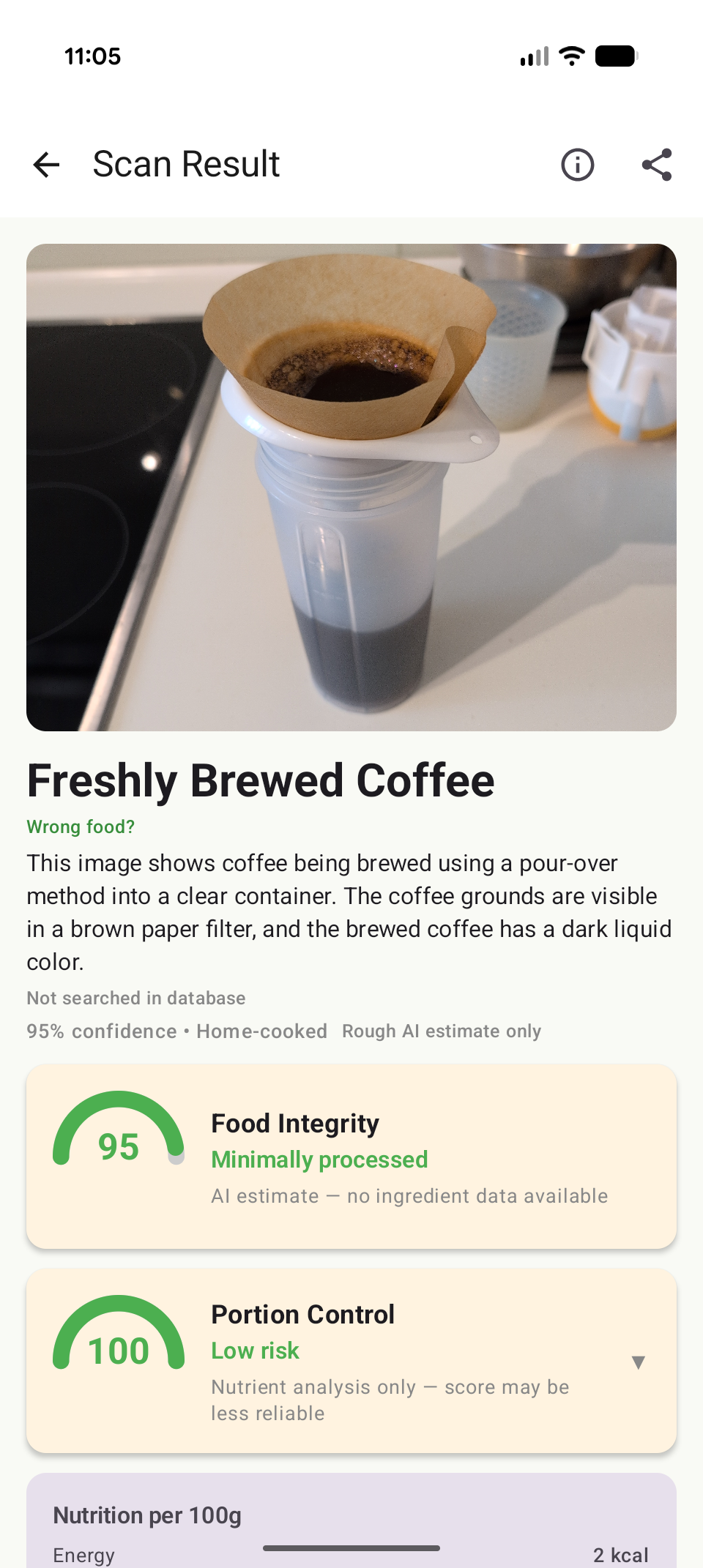
Task: Collapse the Food Integrity card
Action: [351, 1155]
